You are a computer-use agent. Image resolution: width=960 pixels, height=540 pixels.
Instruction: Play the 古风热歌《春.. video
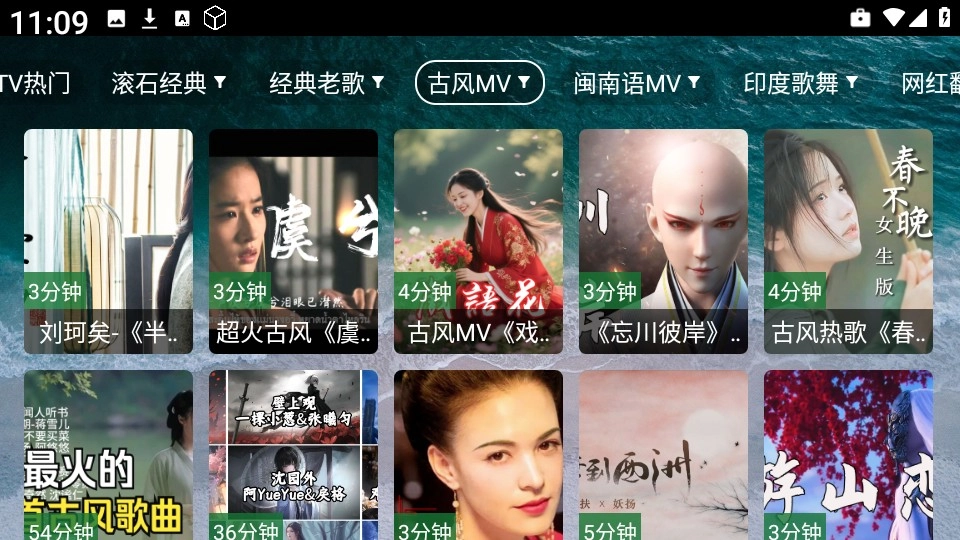(x=848, y=241)
